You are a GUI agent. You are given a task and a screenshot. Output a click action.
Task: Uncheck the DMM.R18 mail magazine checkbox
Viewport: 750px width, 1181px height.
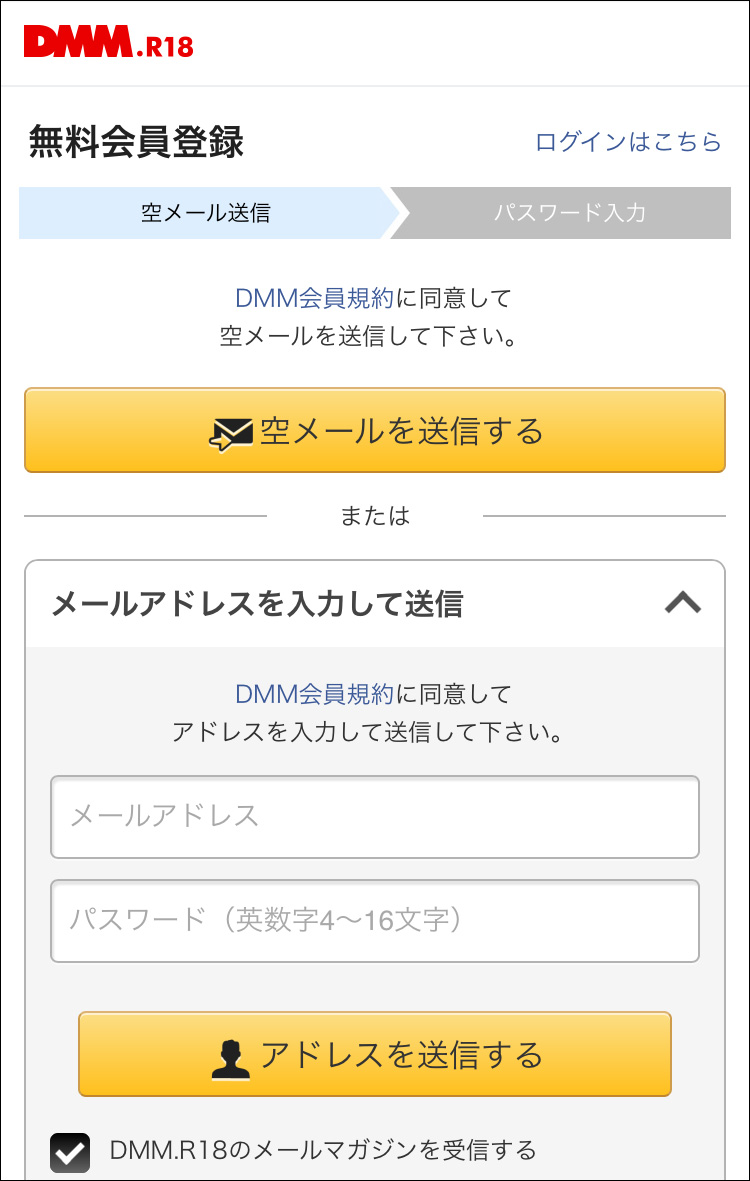tap(70, 1152)
